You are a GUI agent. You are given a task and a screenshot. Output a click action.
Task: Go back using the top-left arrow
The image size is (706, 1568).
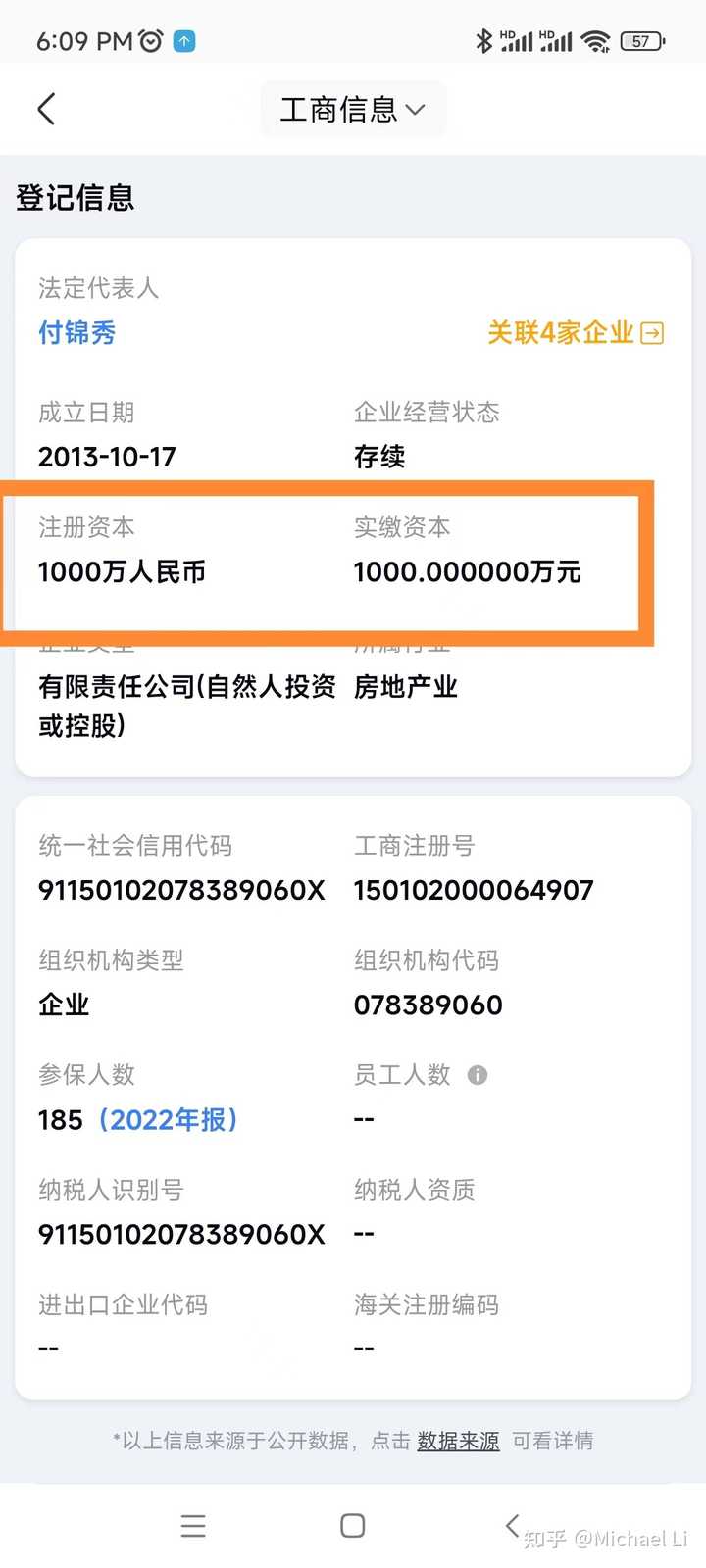[46, 109]
